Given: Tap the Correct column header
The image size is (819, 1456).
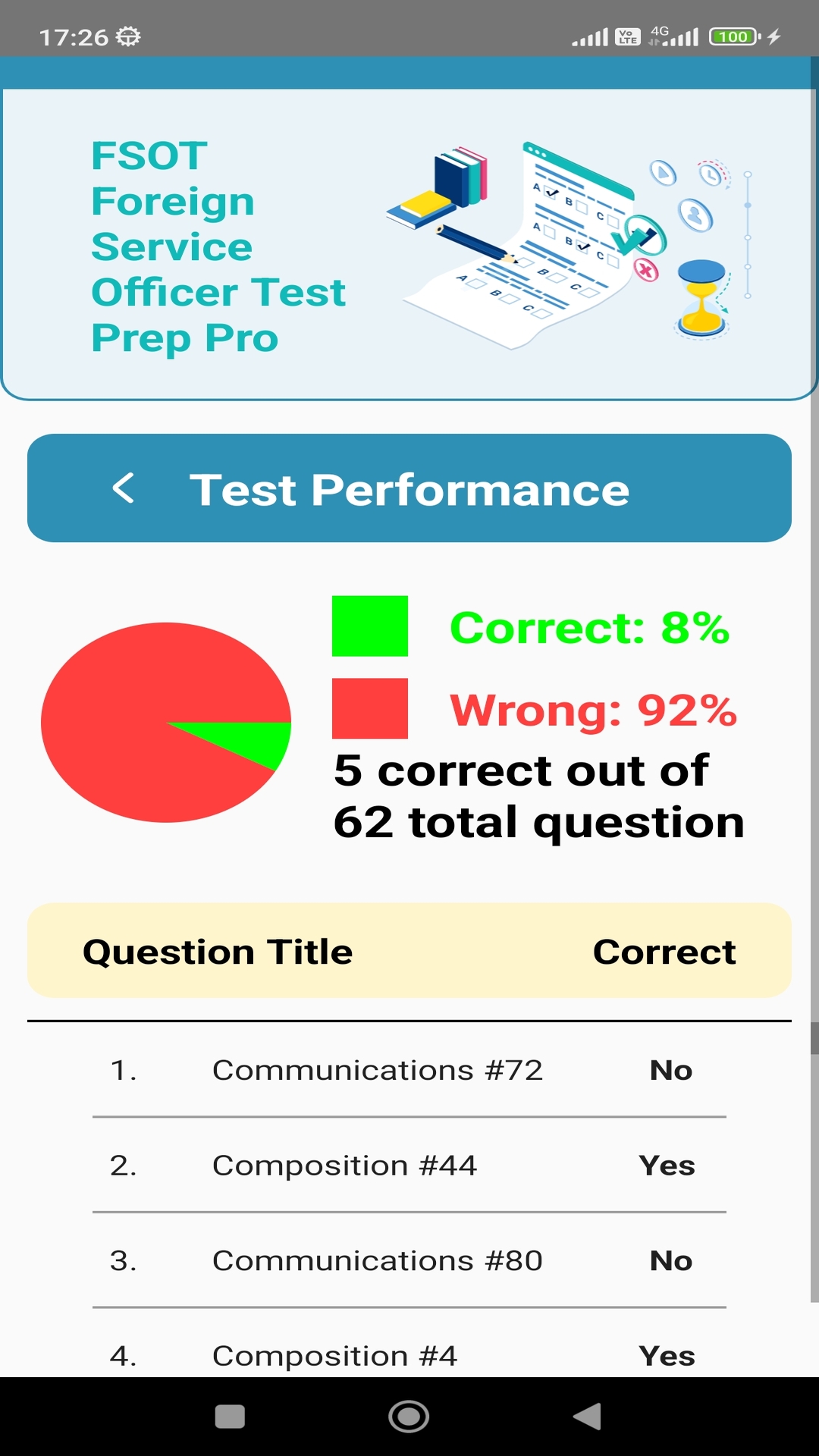Looking at the screenshot, I should click(x=666, y=950).
